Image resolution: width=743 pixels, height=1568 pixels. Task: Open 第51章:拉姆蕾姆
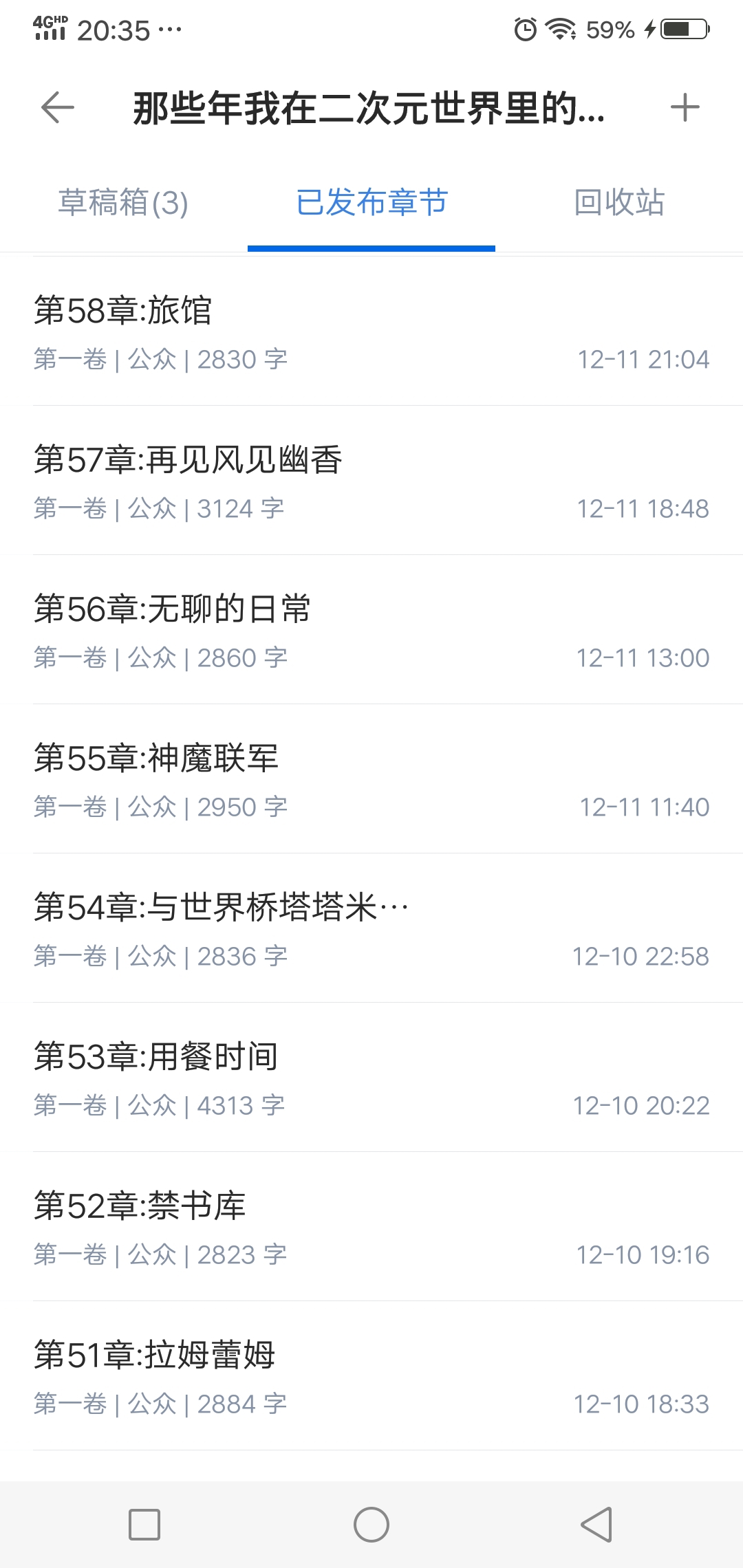point(371,1376)
